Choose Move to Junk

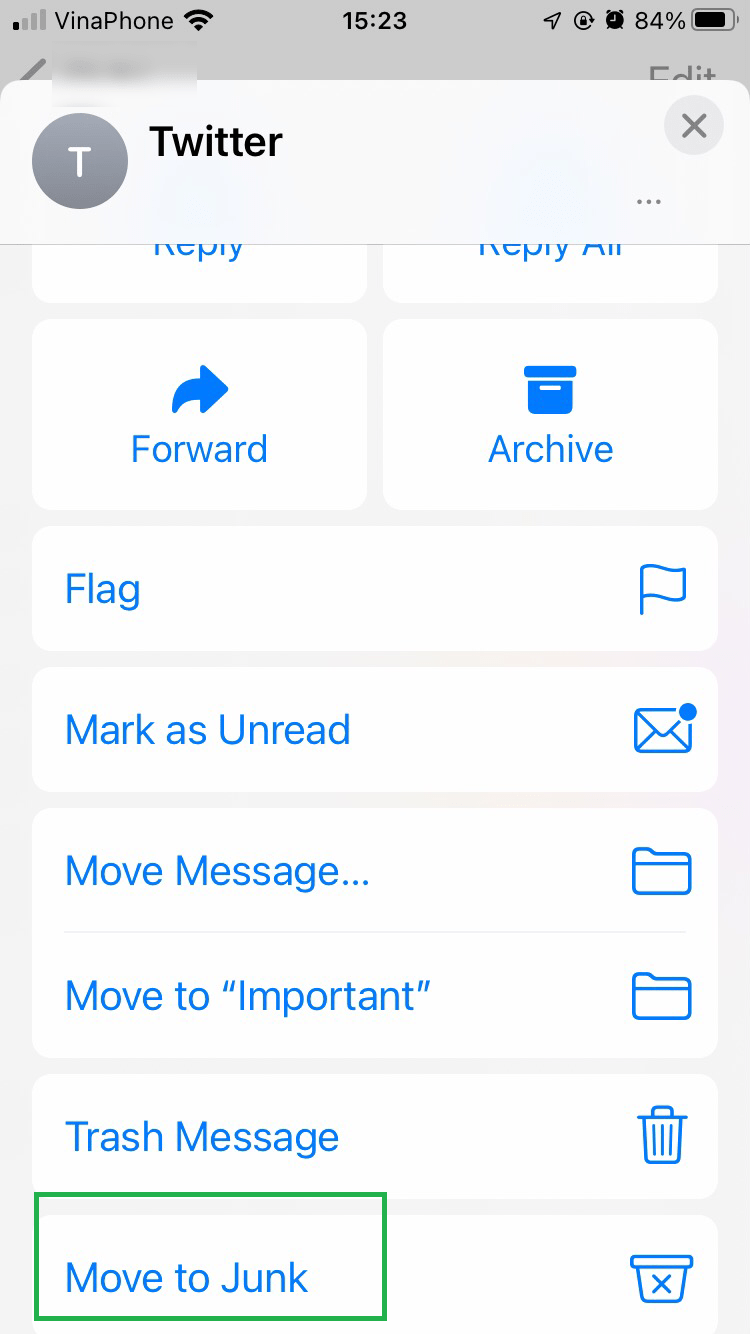pos(375,1275)
